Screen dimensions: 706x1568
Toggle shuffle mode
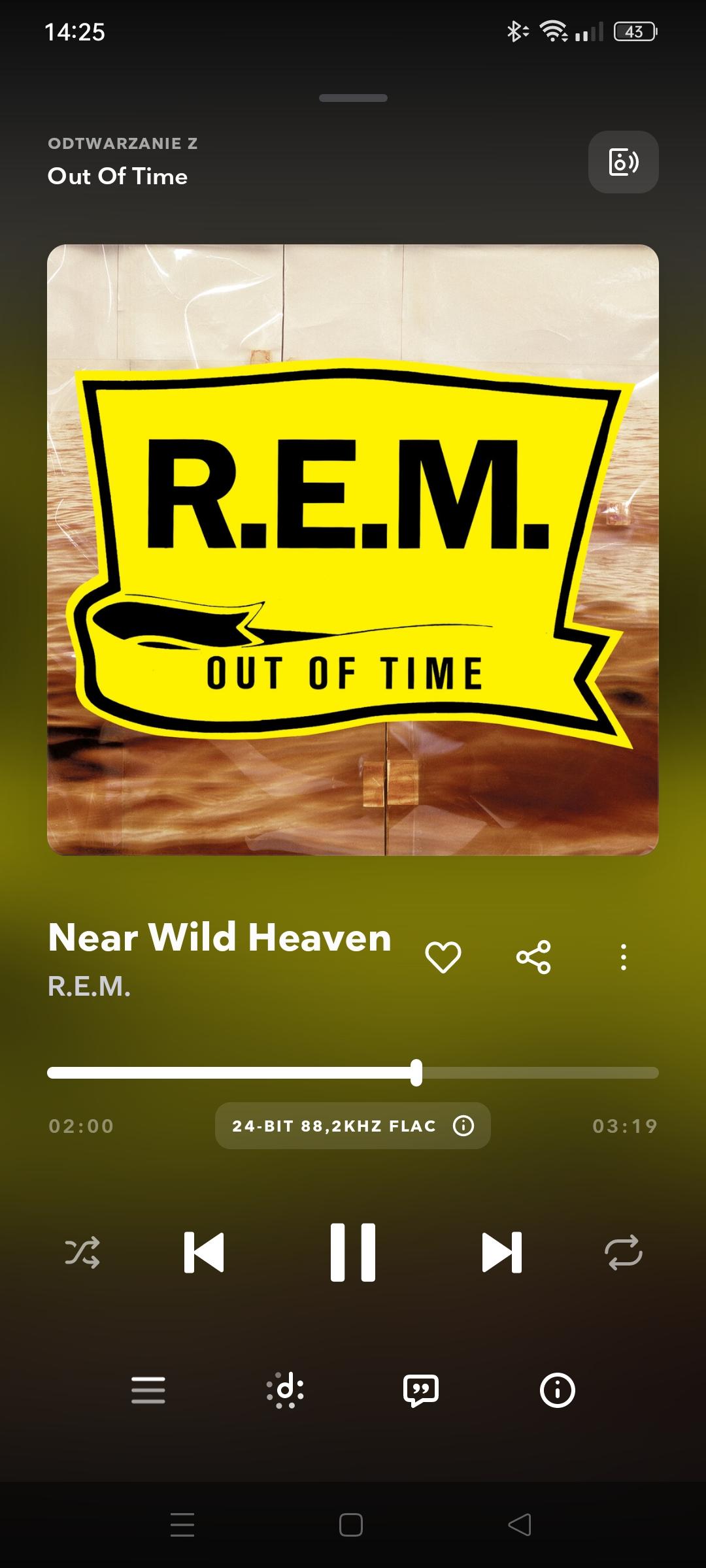pyautogui.click(x=82, y=1252)
